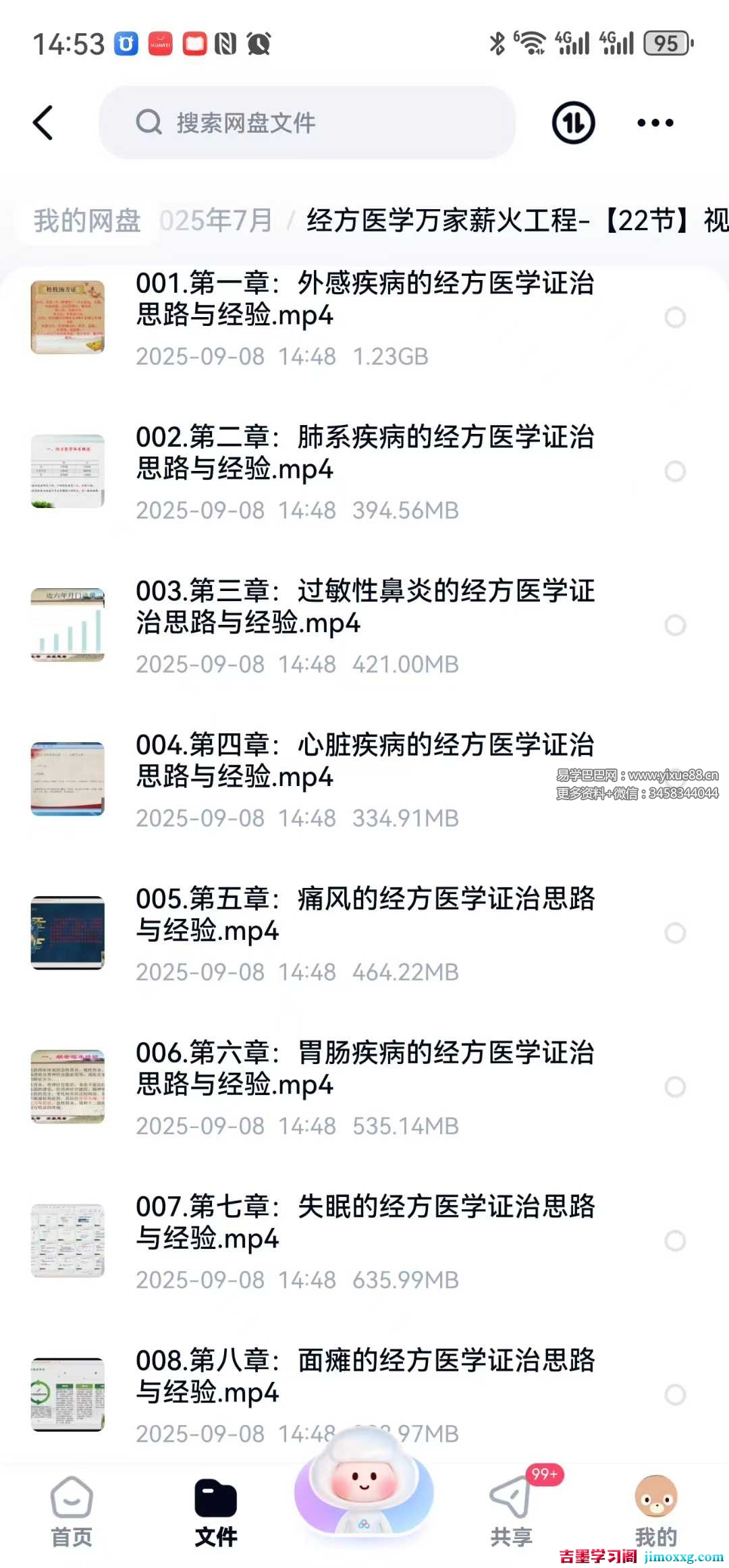Play 004.第四章 心脏疾病 video file
This screenshot has width=729, height=1568.
[364, 760]
